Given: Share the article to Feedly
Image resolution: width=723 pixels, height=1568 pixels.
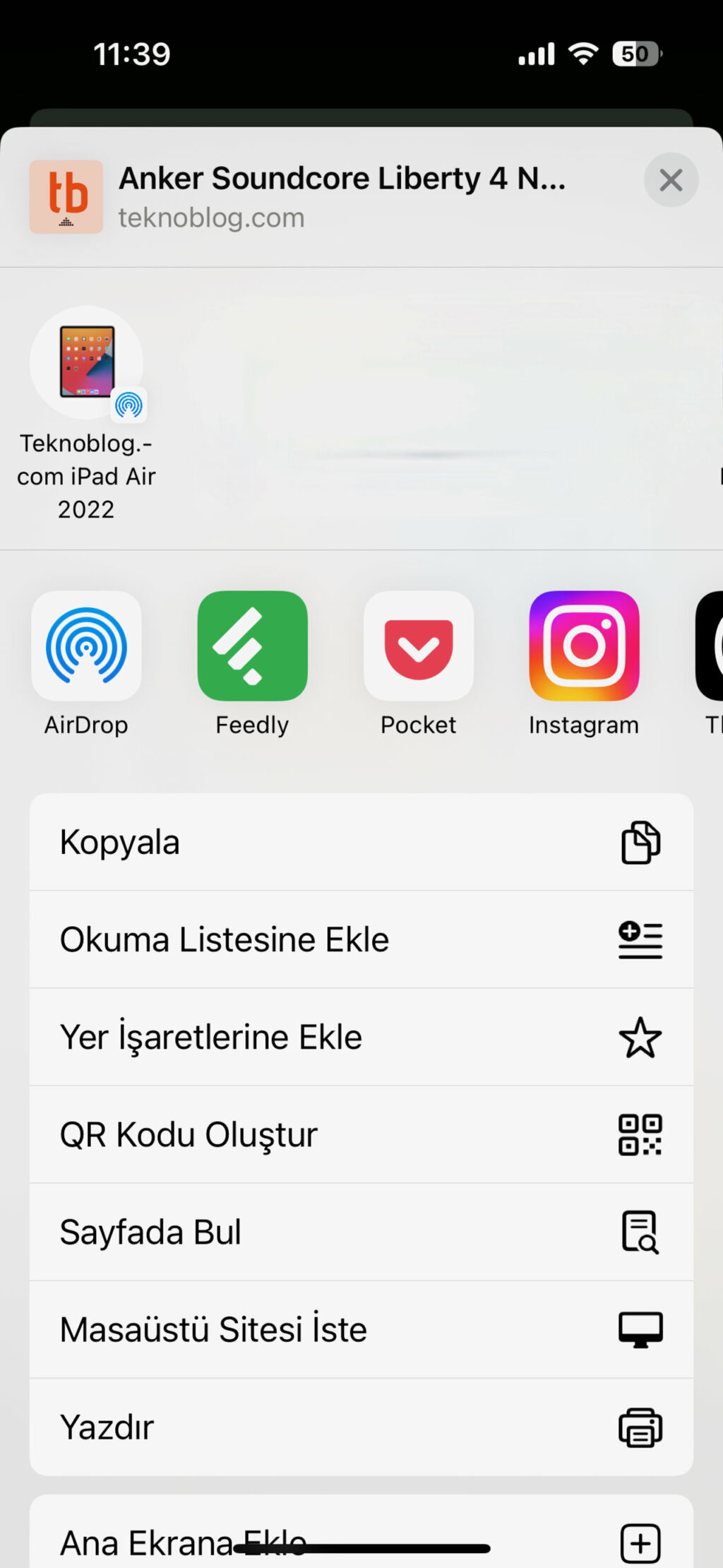Looking at the screenshot, I should pos(252,646).
